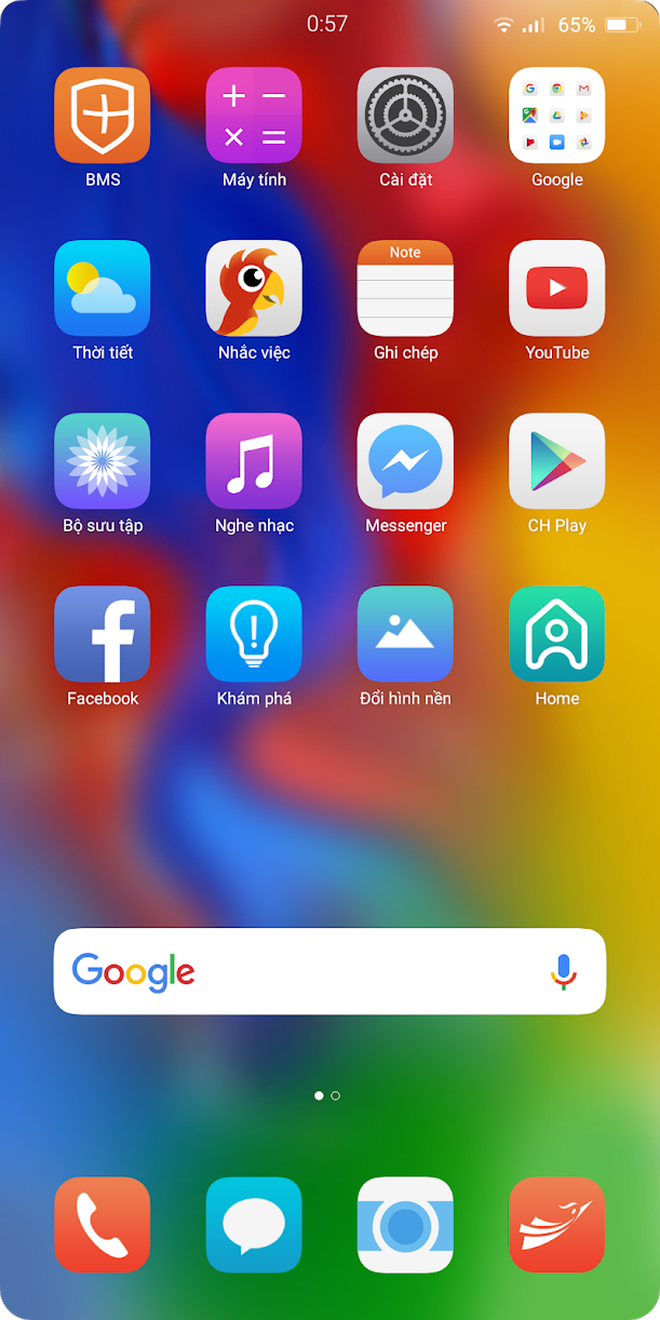Open Cài đặt settings
Viewport: 660px width, 1320px height.
(405, 115)
